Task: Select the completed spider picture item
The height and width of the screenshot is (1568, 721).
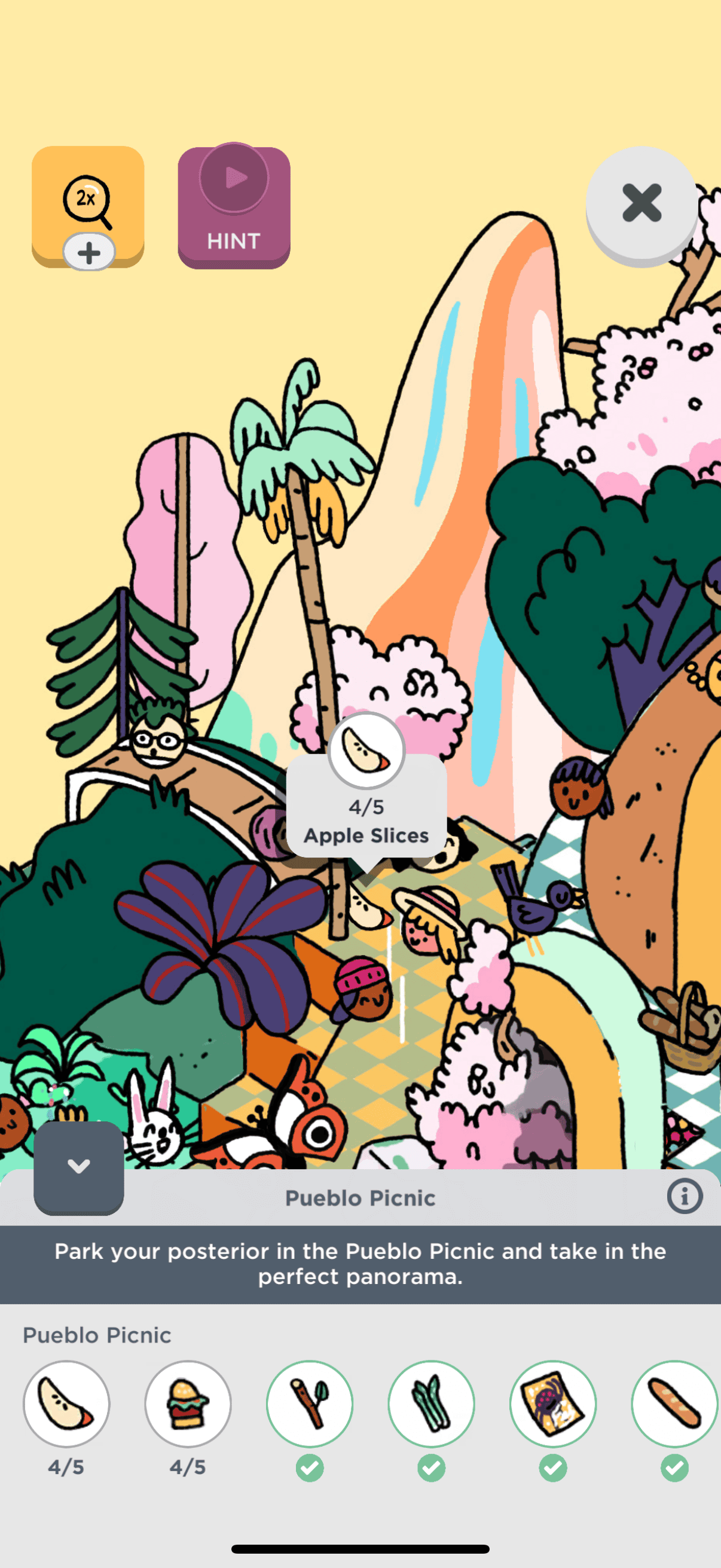Action: tap(552, 1403)
